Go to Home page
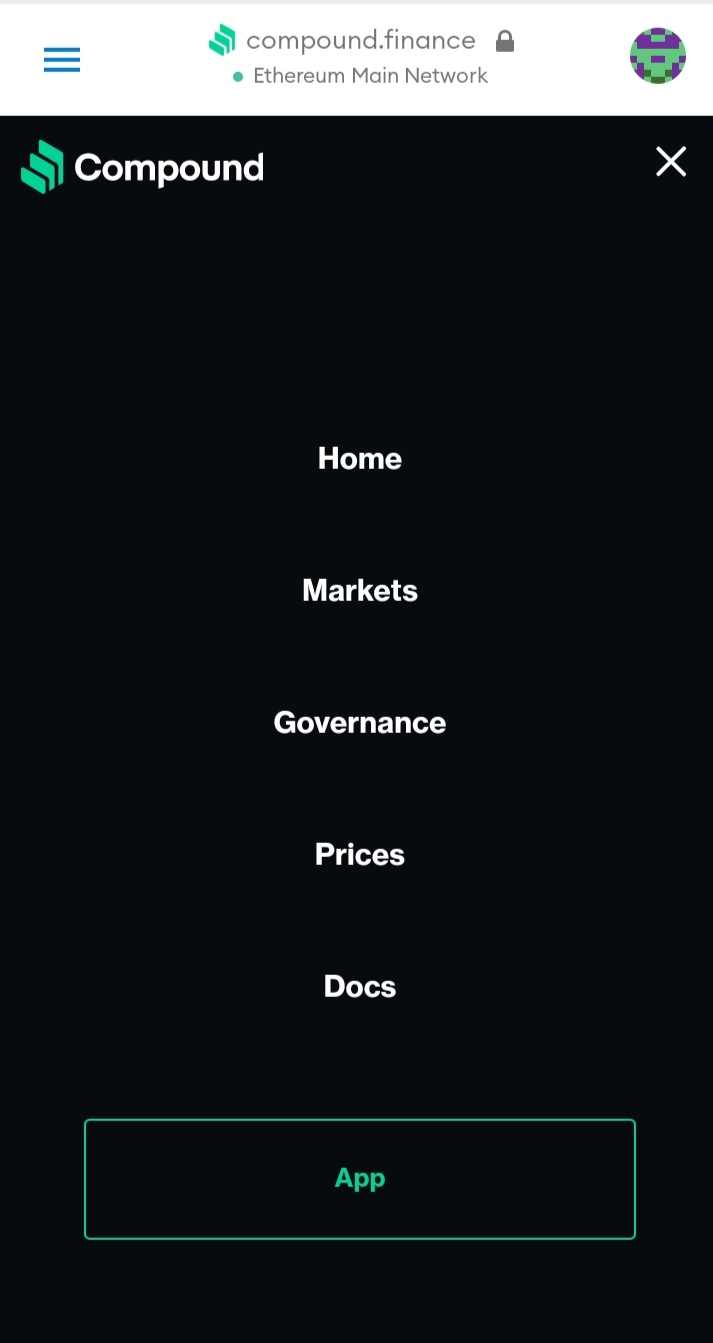This screenshot has width=713, height=1343. pyautogui.click(x=360, y=459)
